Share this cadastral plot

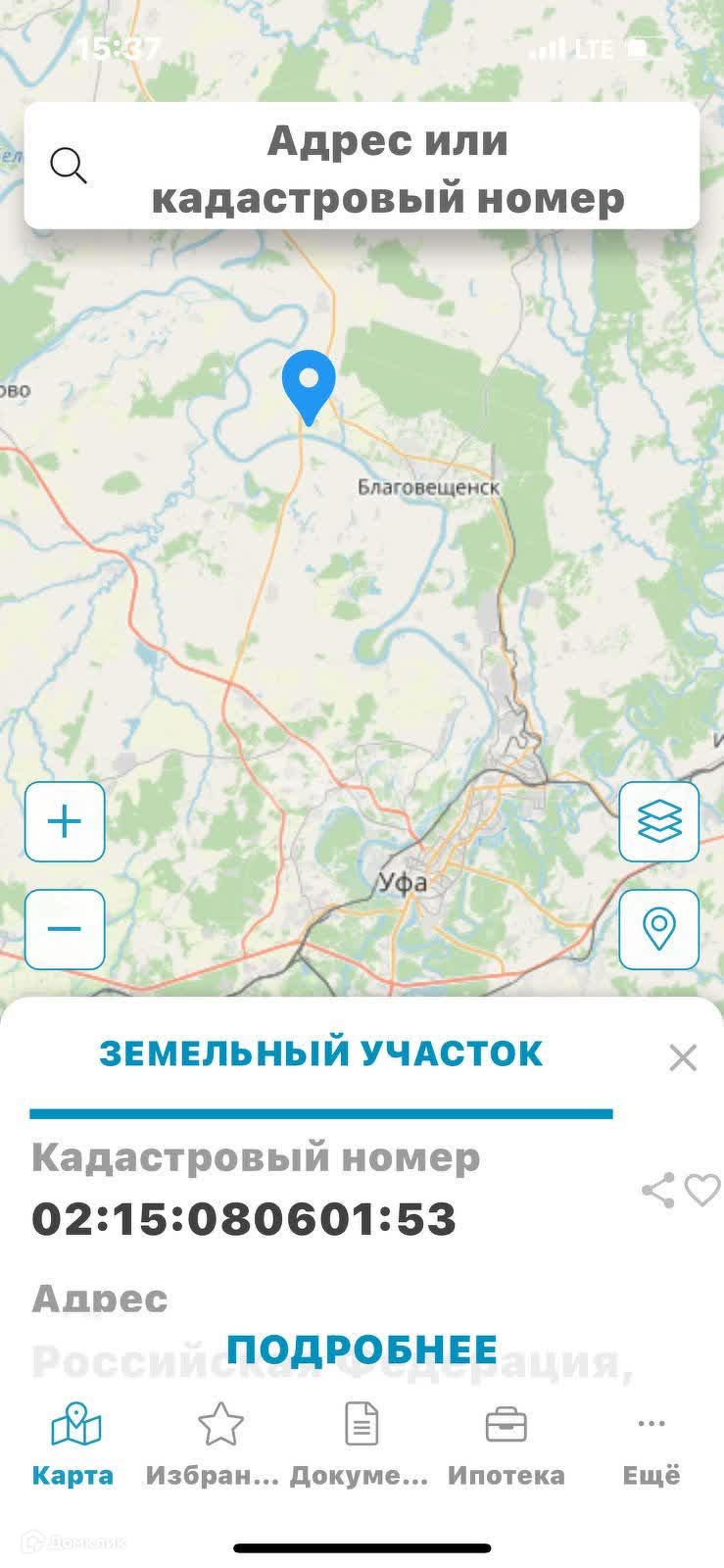[x=657, y=1190]
